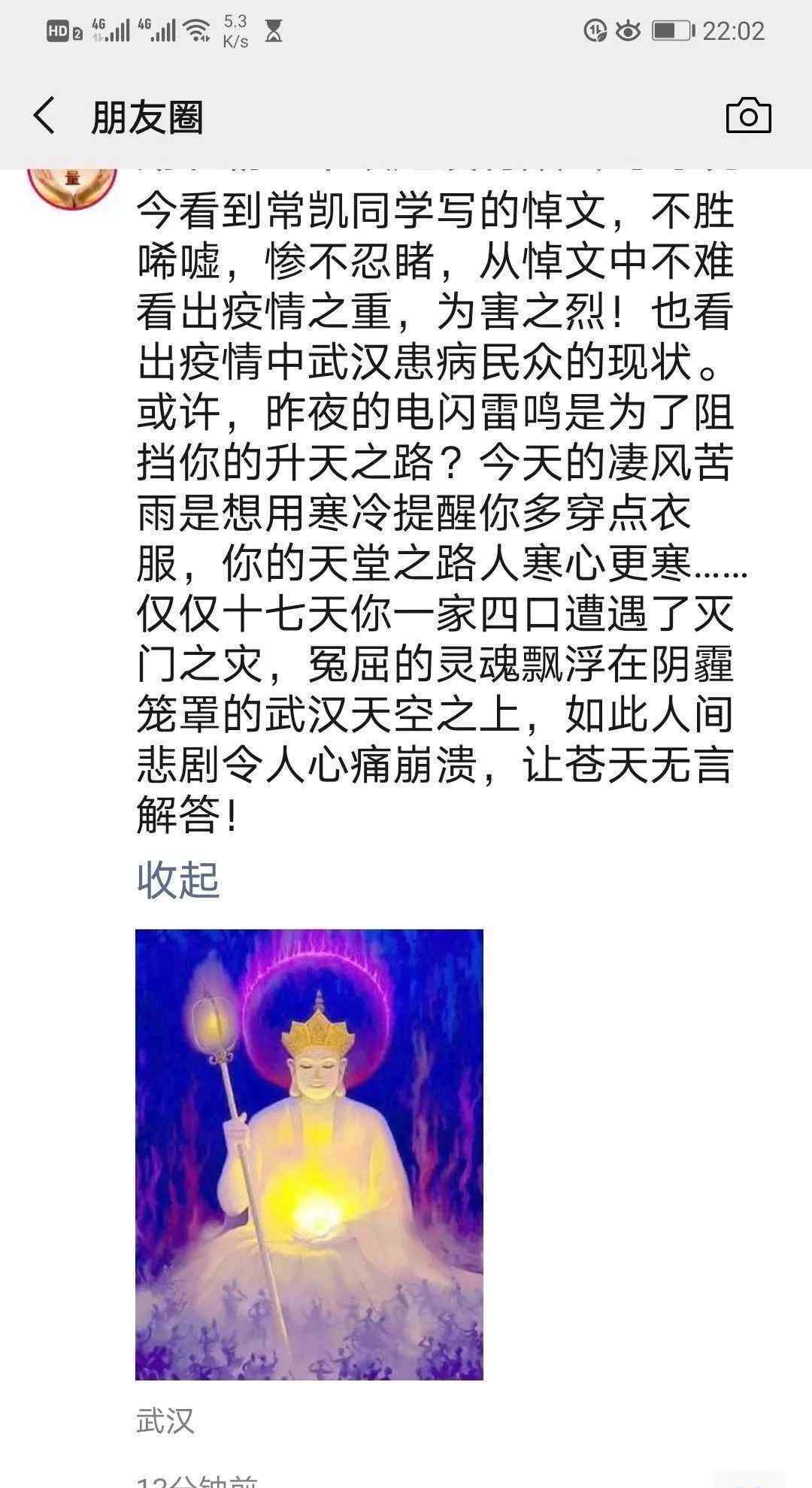This screenshot has height=1488, width=812.
Task: Open the 武汉 location tag
Action: tap(165, 1420)
